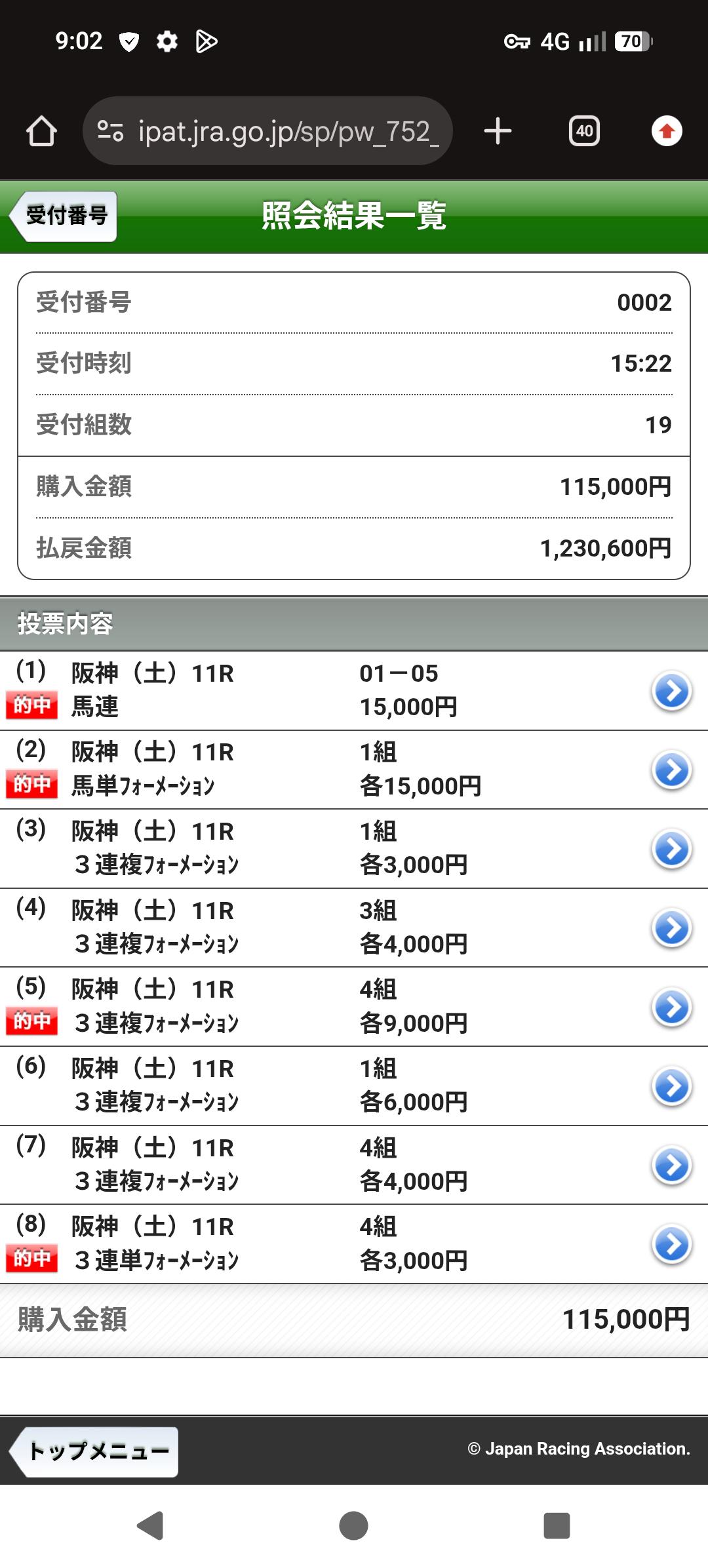Image resolution: width=708 pixels, height=1568 pixels.
Task: Open recent apps from navigation bar
Action: coord(557,1525)
